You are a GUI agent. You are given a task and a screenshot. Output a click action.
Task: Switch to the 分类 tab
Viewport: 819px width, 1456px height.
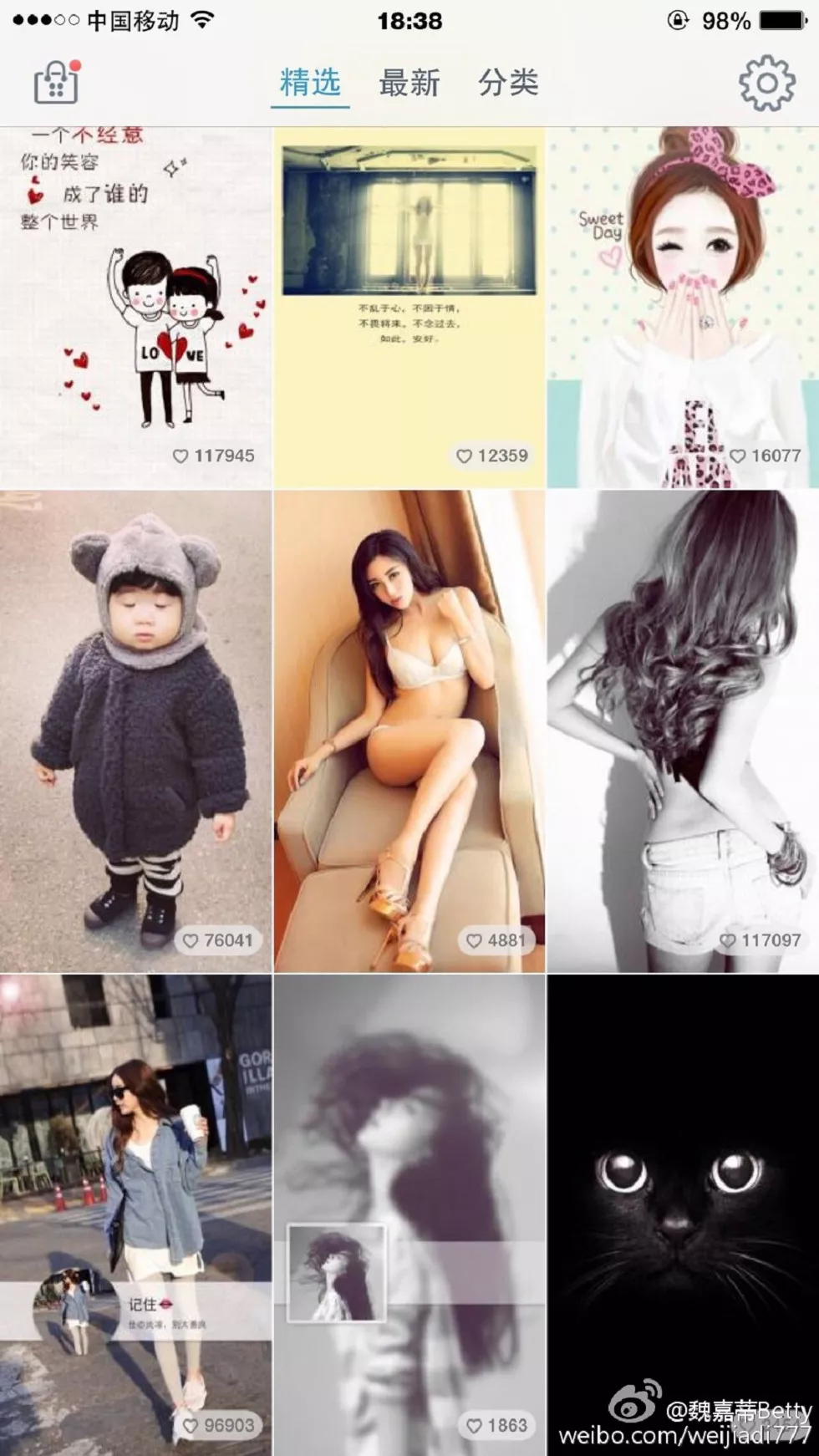pyautogui.click(x=508, y=83)
